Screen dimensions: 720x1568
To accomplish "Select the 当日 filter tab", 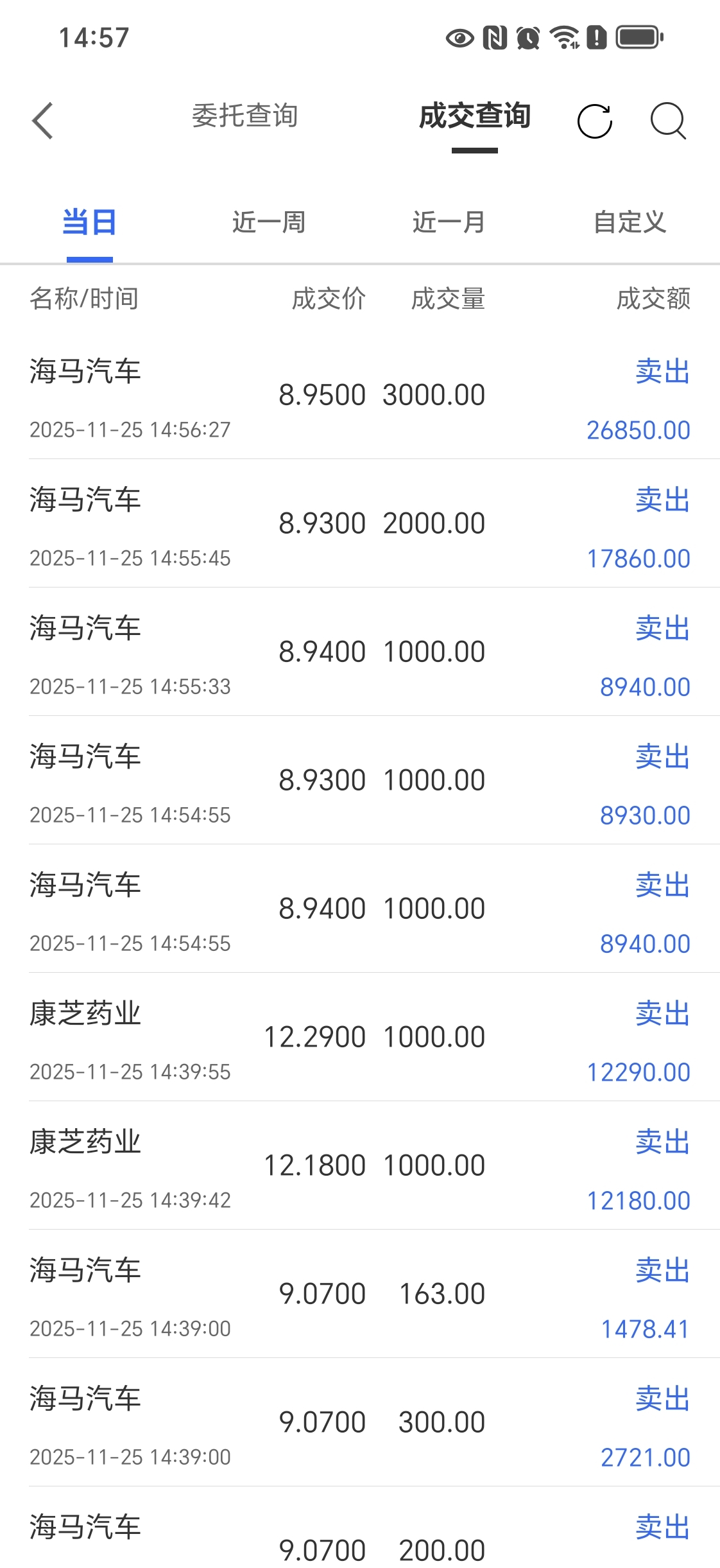I will pyautogui.click(x=90, y=222).
